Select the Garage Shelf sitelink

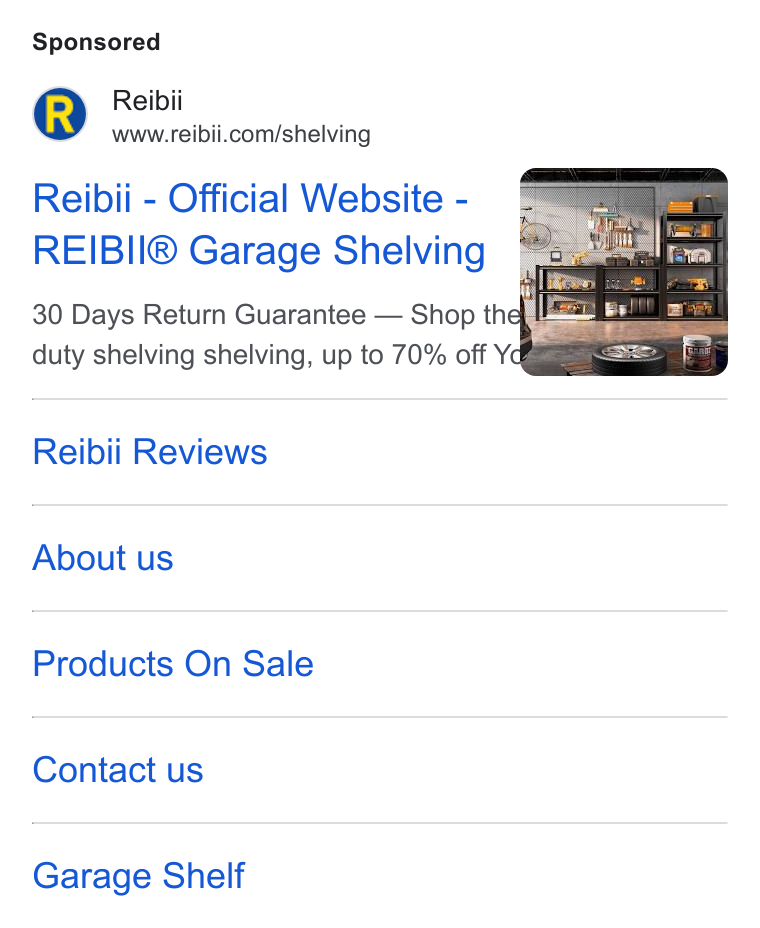point(139,876)
